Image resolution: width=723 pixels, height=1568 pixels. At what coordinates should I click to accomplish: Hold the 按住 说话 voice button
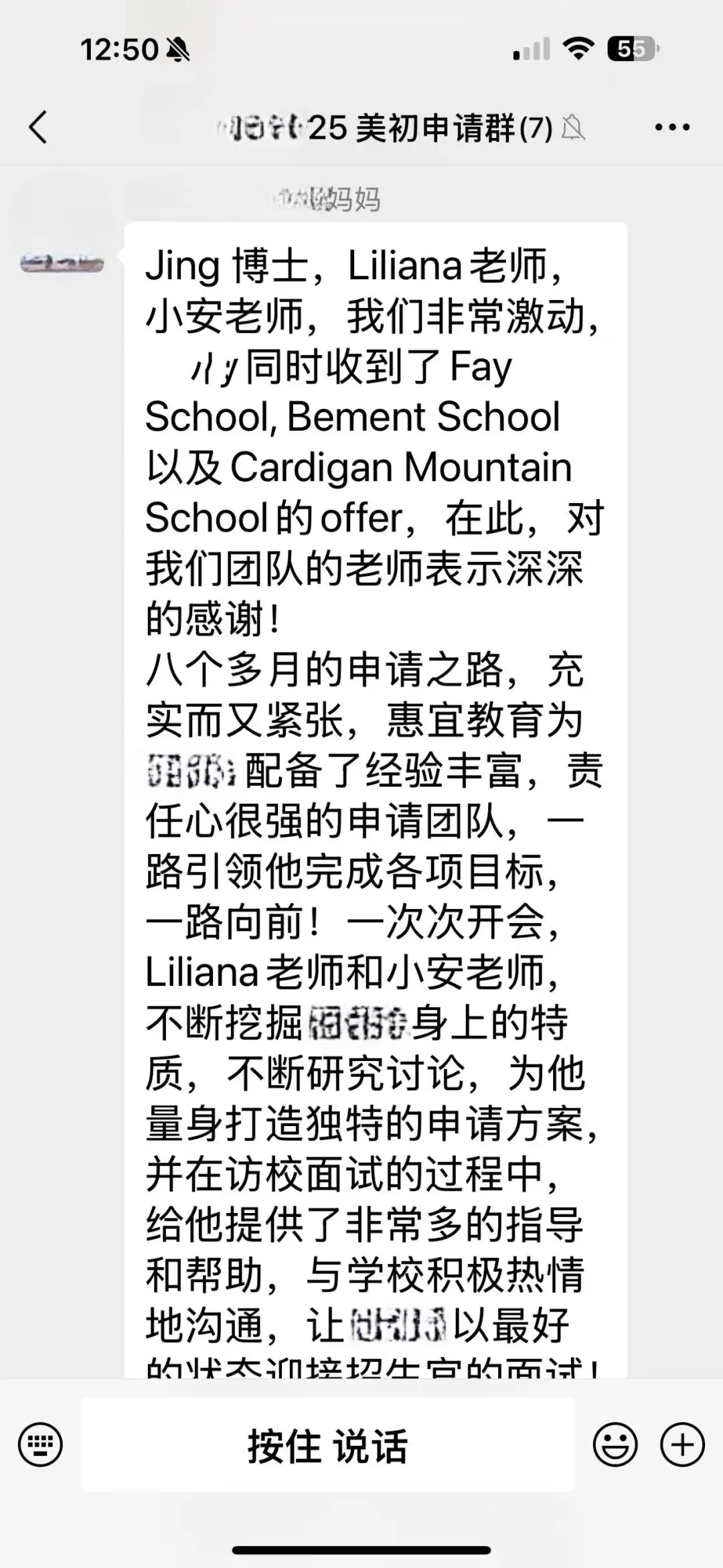pos(328,1445)
